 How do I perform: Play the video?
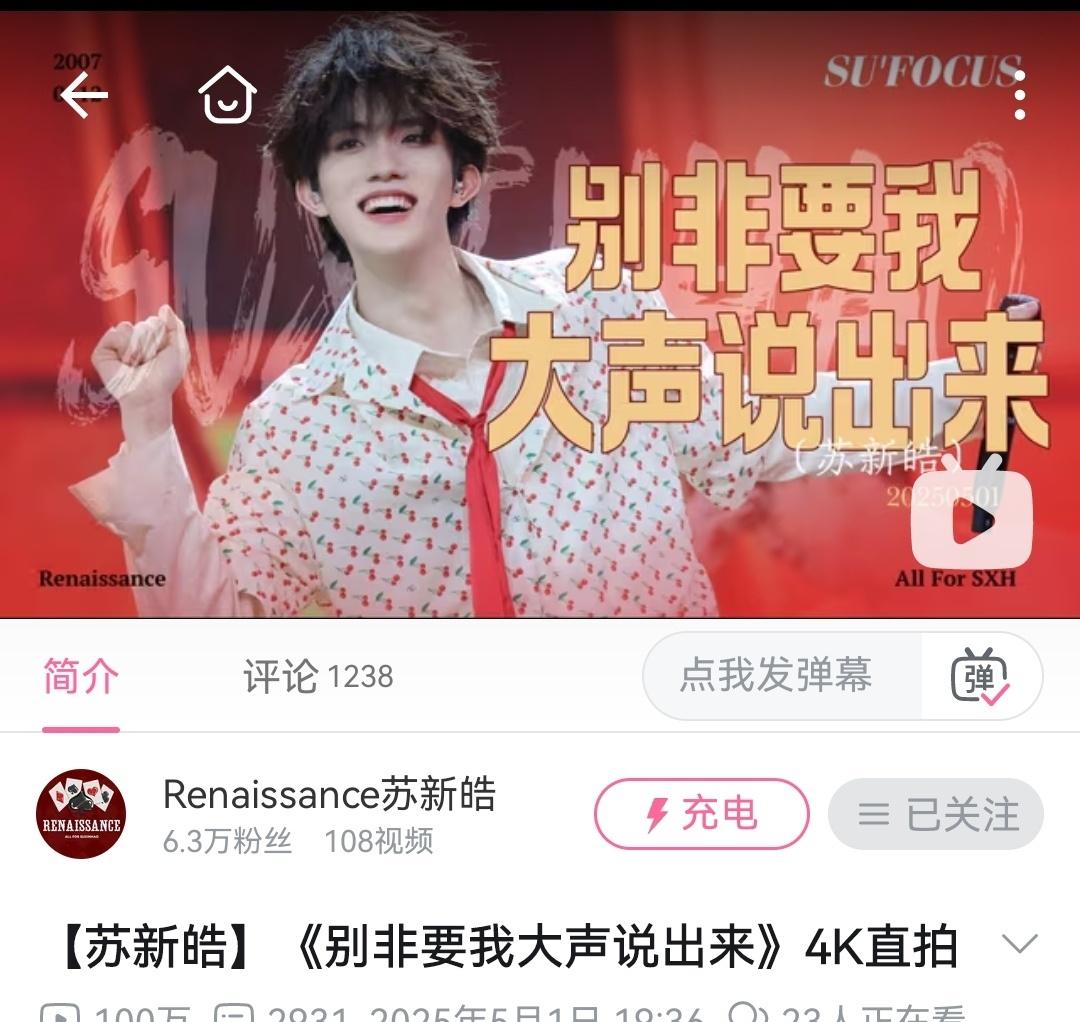[971, 521]
